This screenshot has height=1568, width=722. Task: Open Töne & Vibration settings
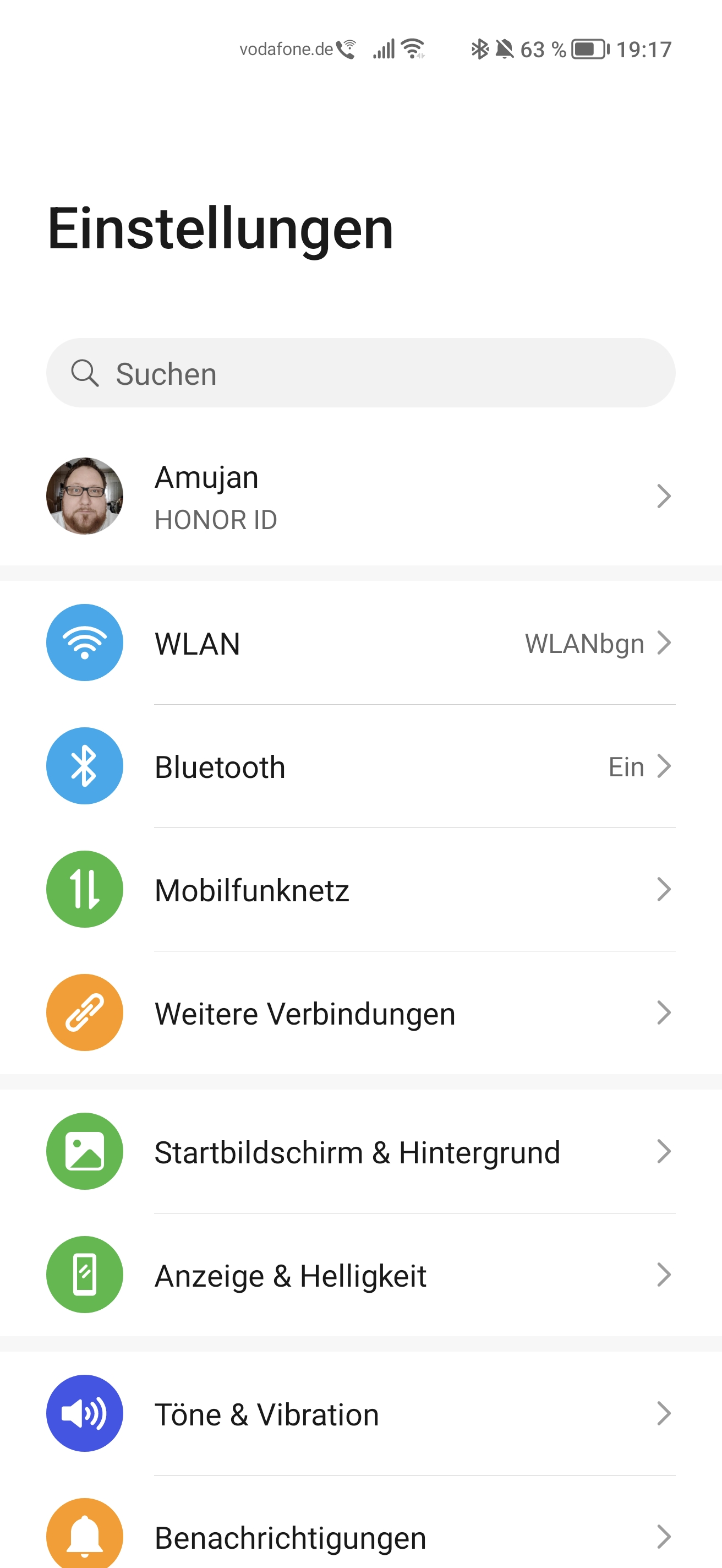tap(360, 1413)
